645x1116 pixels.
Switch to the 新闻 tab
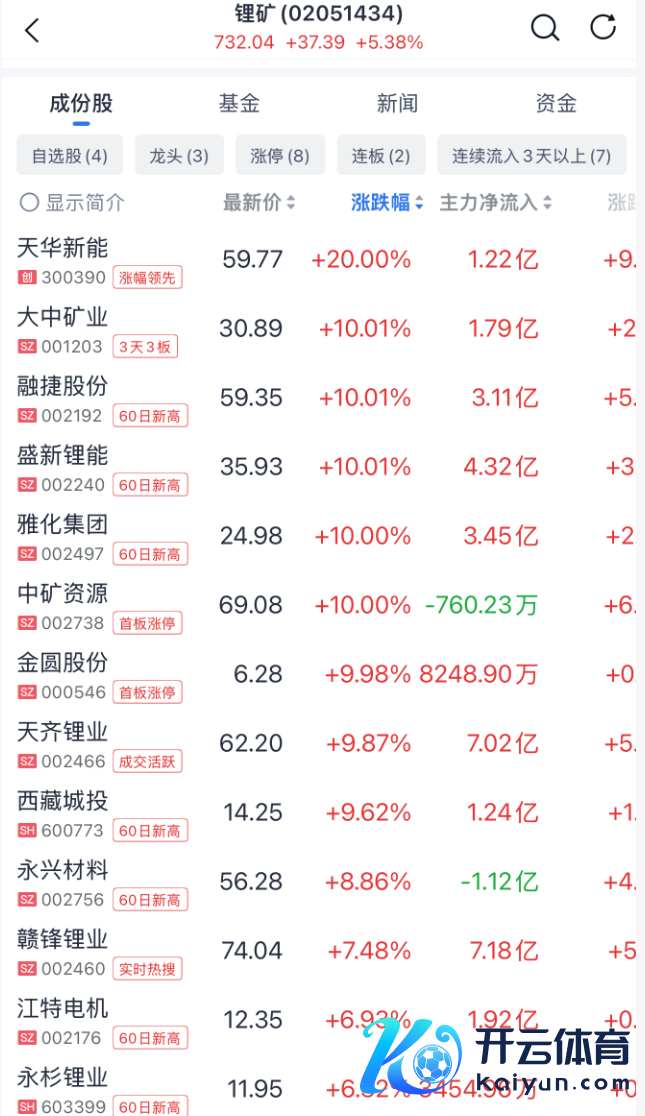coord(397,103)
